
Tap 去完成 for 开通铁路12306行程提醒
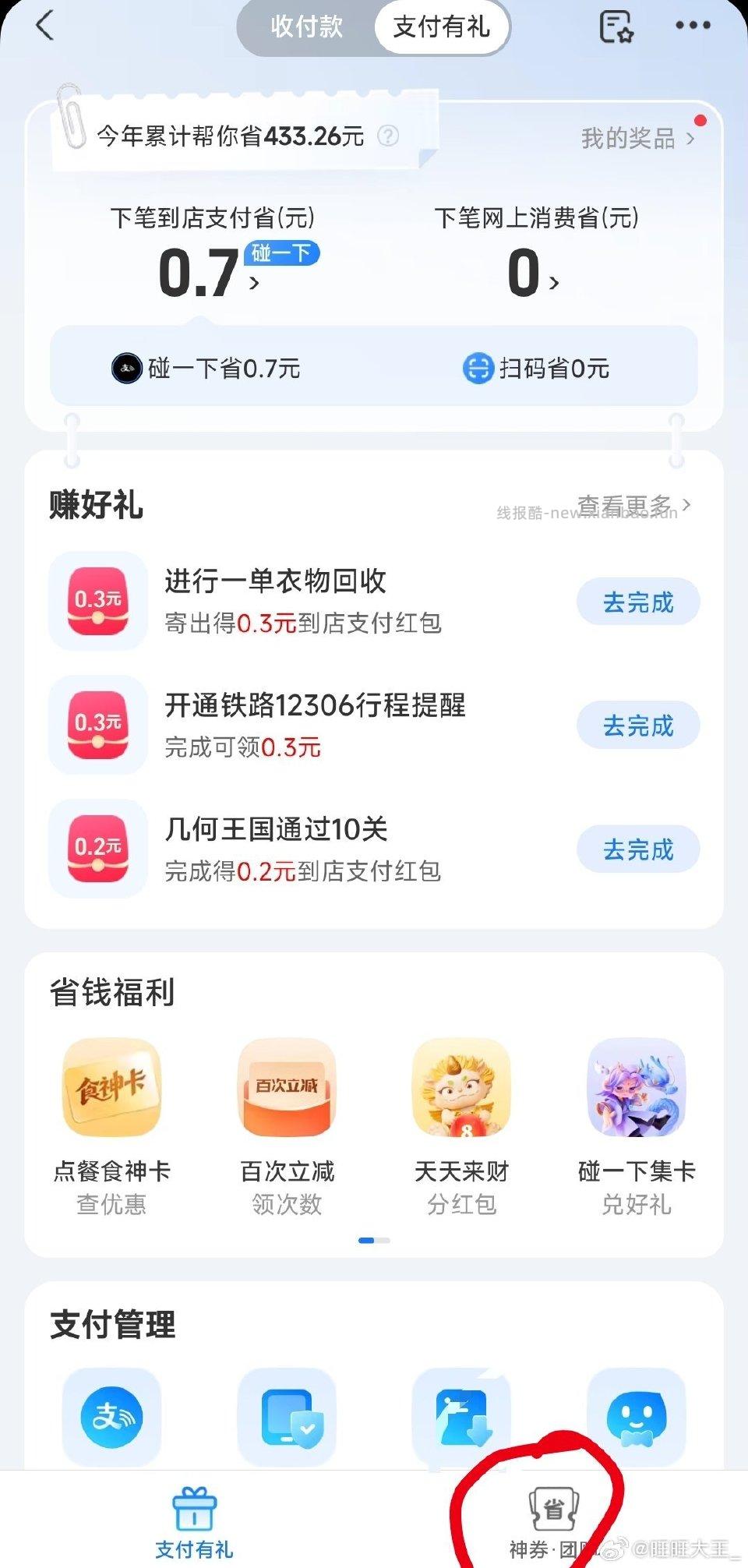pyautogui.click(x=637, y=725)
